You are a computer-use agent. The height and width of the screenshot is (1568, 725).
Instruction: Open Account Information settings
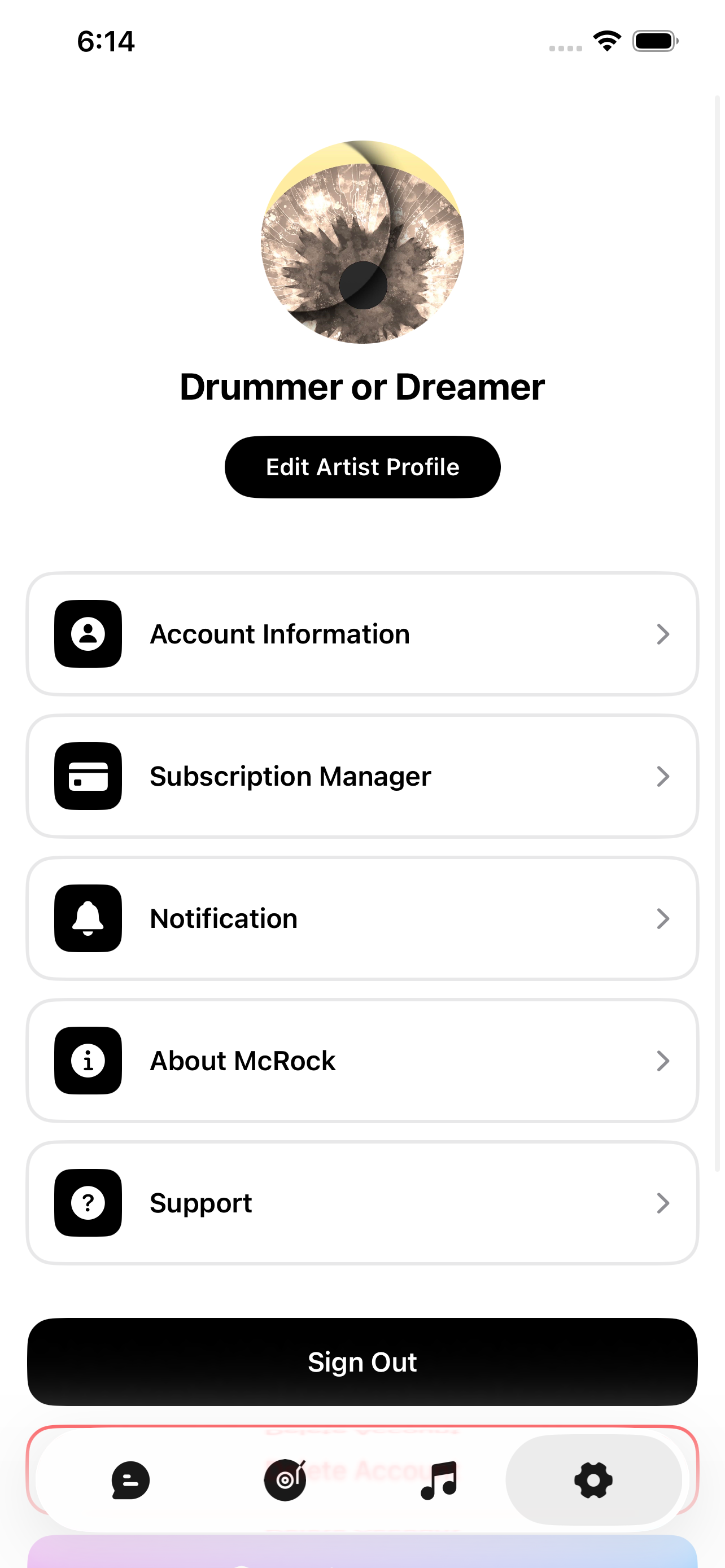coord(362,634)
